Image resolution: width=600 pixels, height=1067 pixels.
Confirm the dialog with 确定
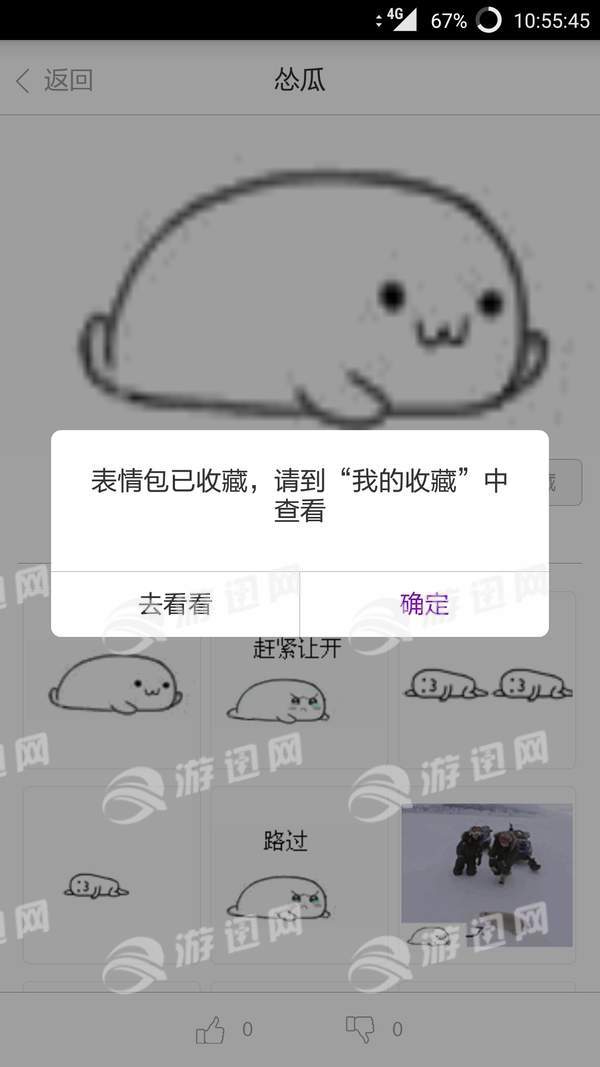[424, 604]
